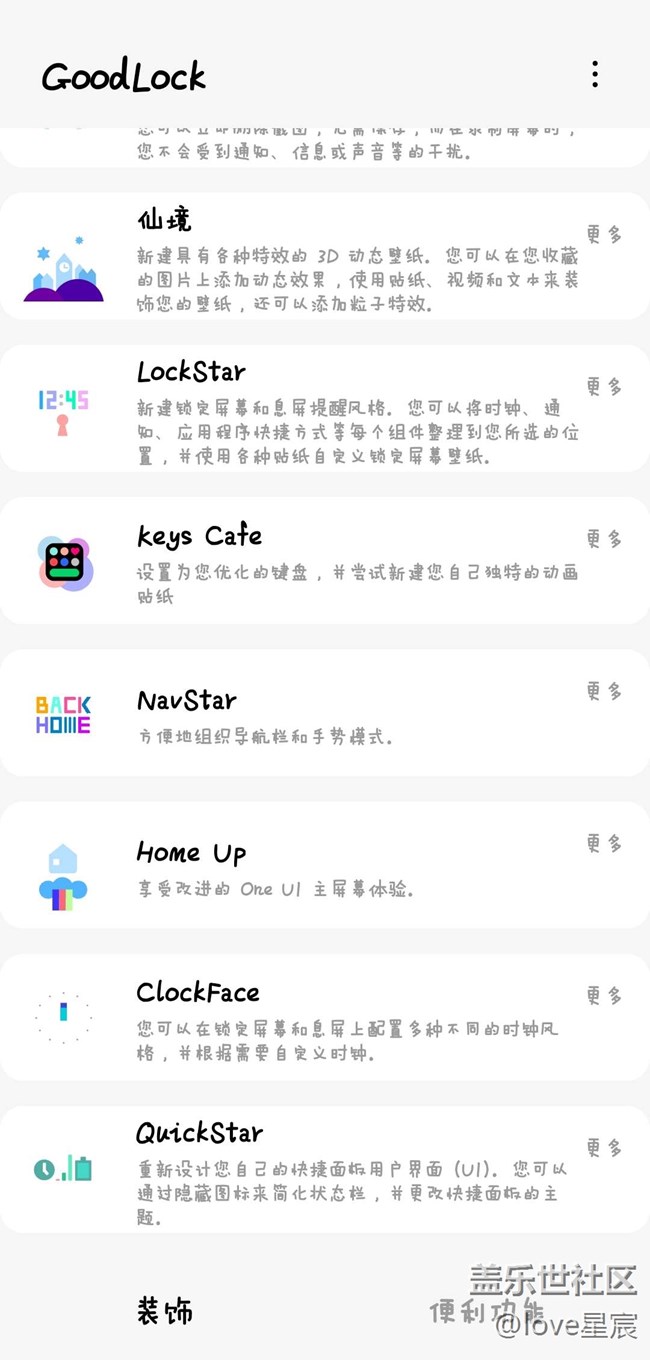This screenshot has width=650, height=1360.
Task: Open the LockStar module card
Action: click(300, 410)
